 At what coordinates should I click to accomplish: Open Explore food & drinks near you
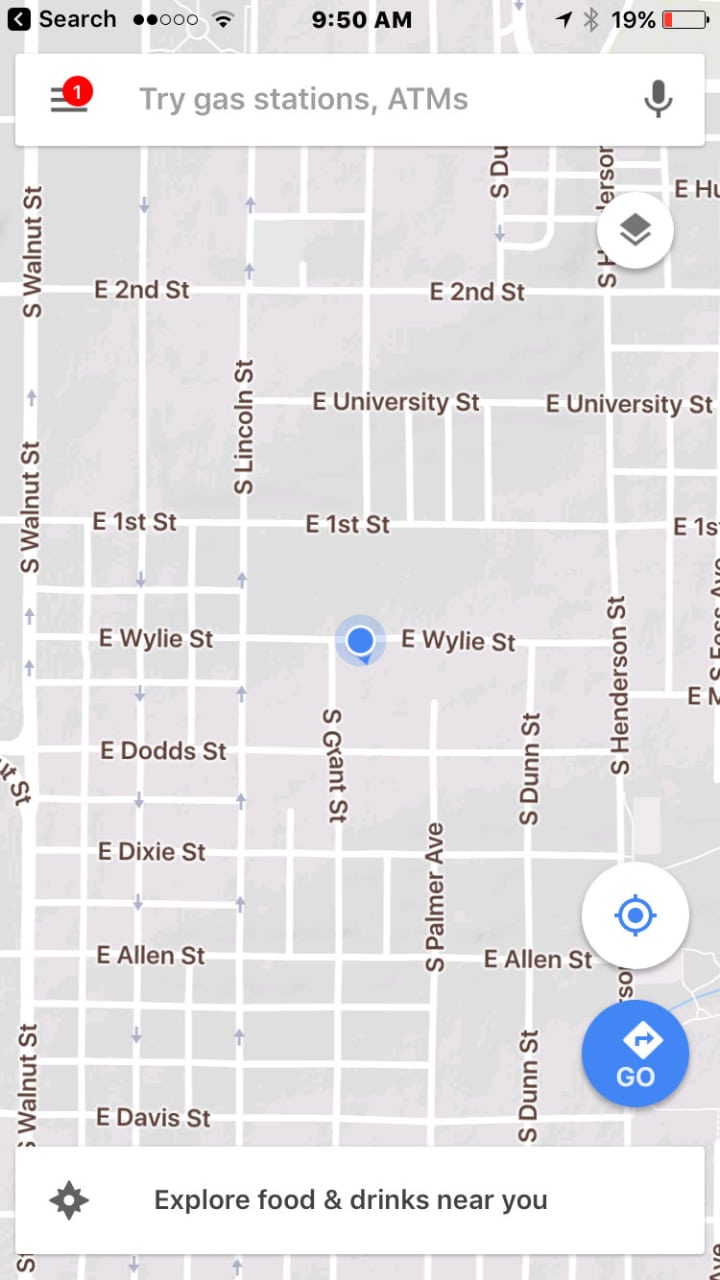(351, 1199)
